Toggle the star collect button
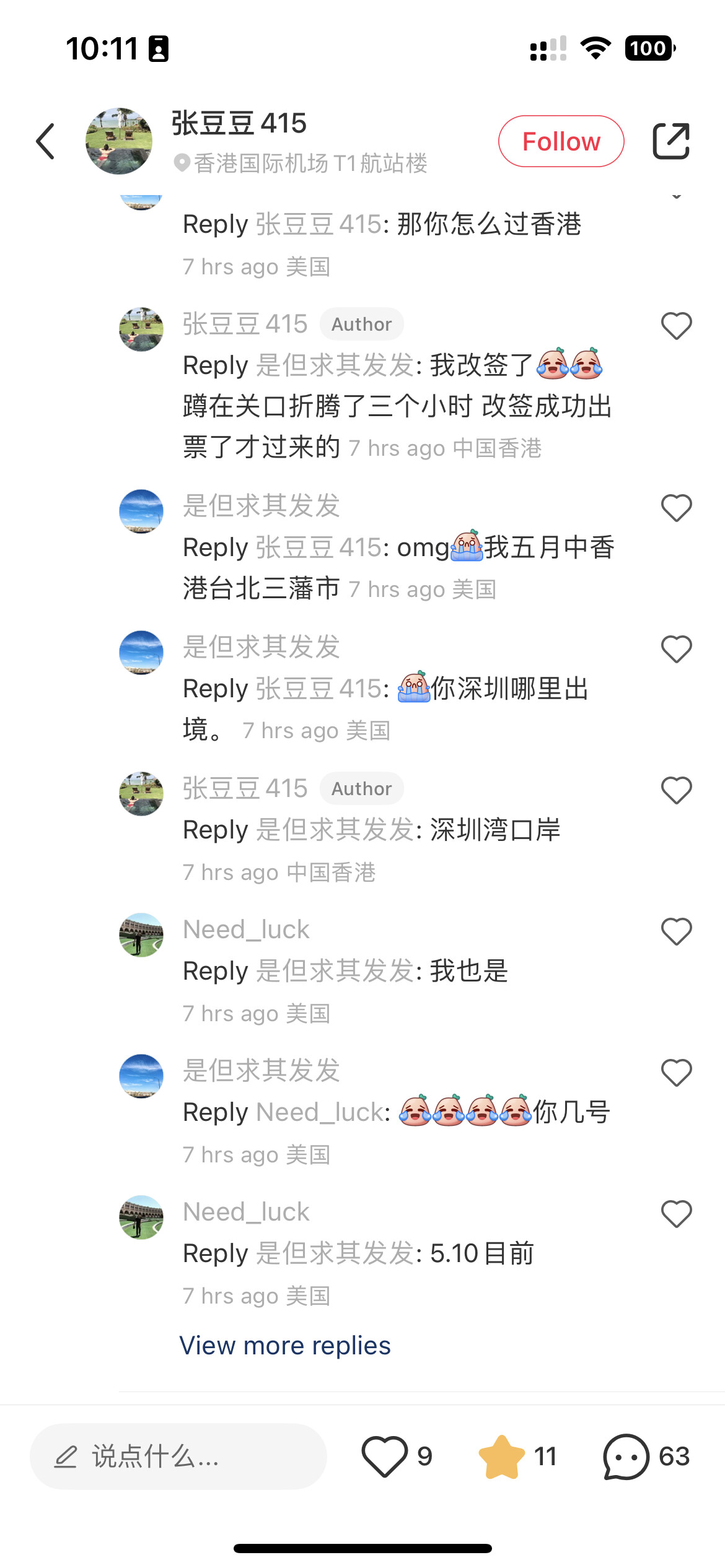This screenshot has height=1568, width=725. pyautogui.click(x=501, y=1457)
